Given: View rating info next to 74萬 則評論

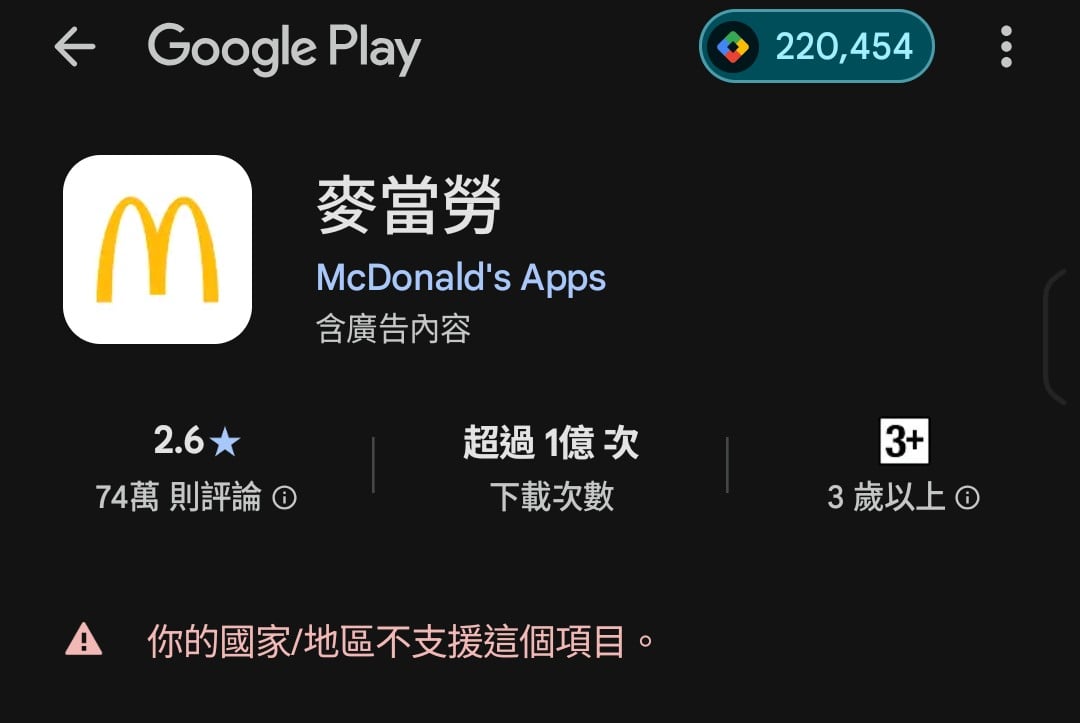Looking at the screenshot, I should [285, 497].
